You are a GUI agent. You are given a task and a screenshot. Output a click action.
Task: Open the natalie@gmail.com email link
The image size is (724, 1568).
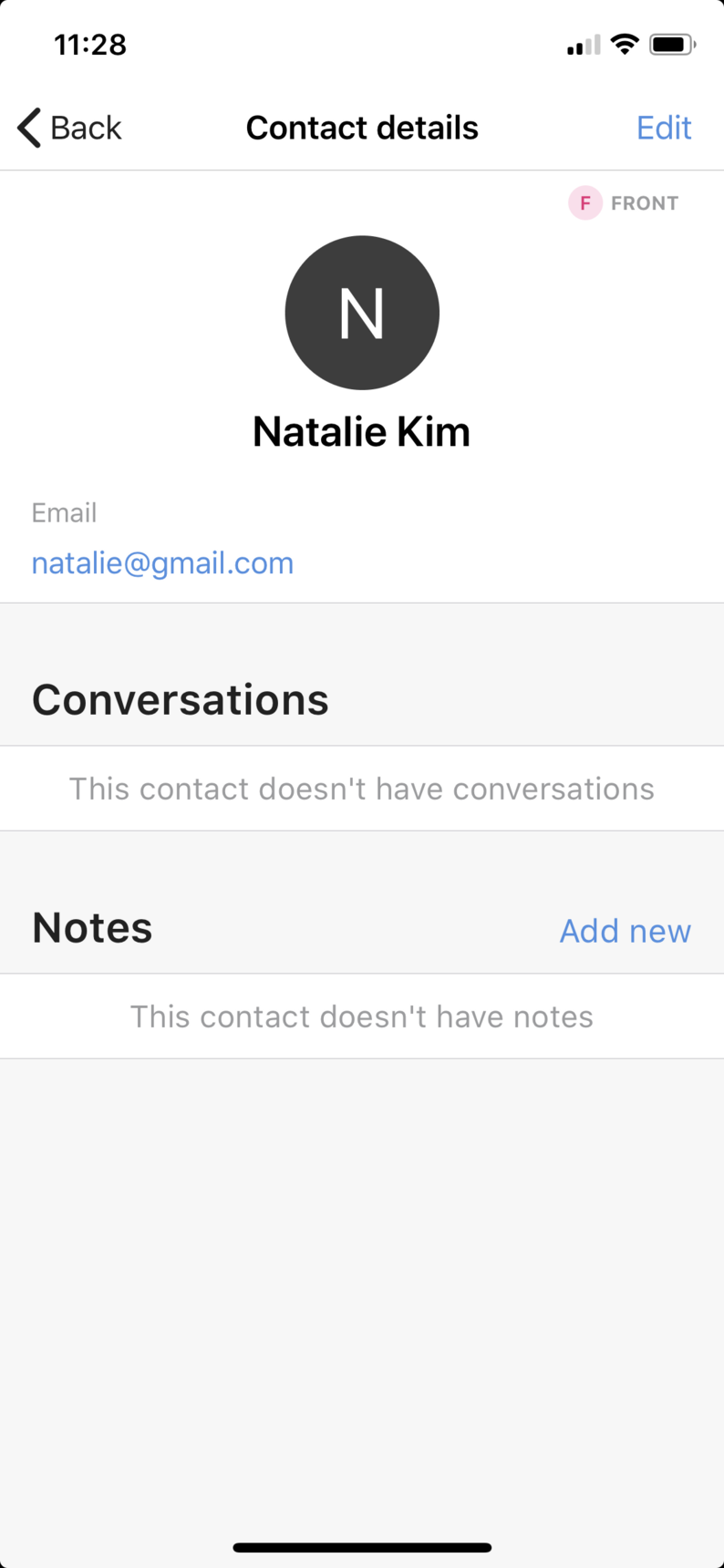pos(162,563)
